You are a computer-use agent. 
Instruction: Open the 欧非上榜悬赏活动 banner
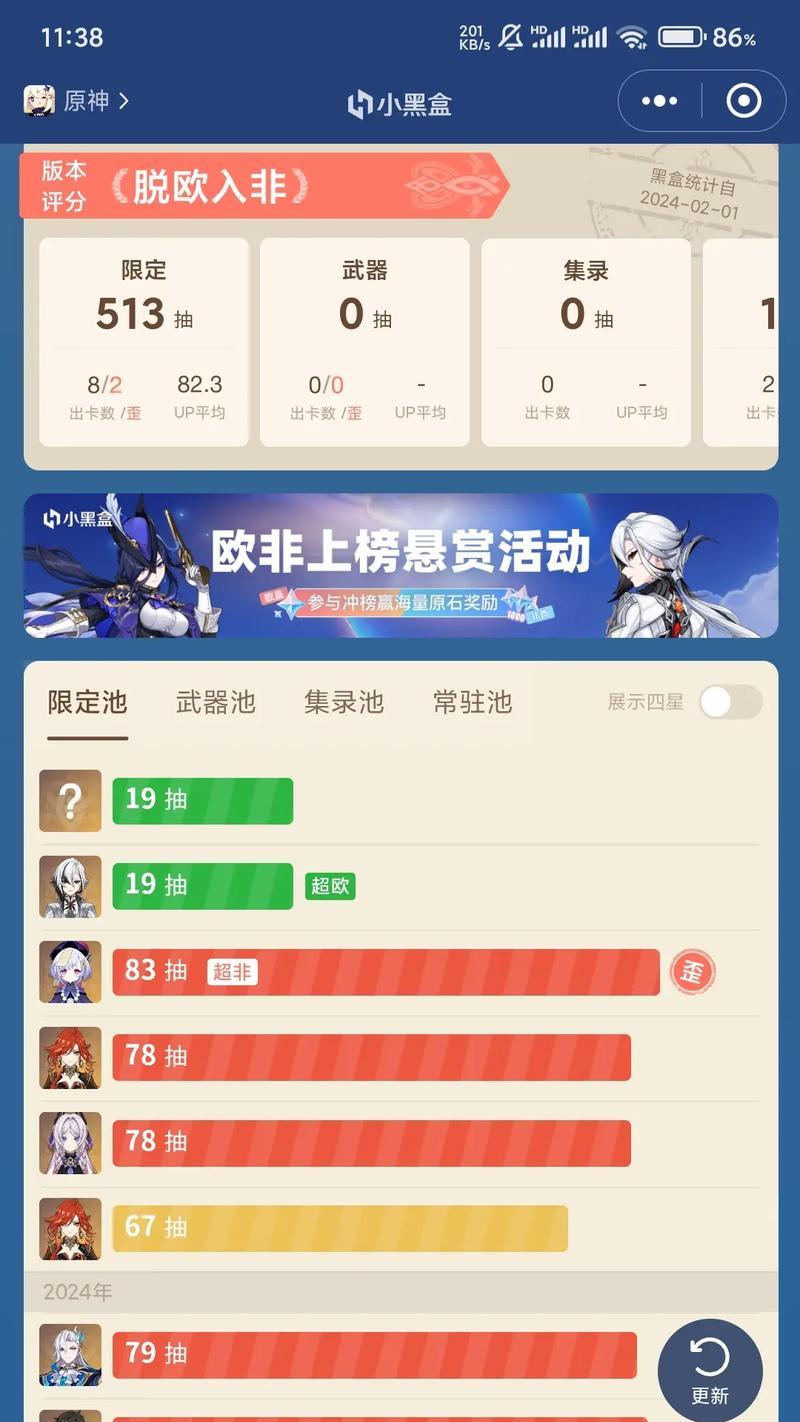coord(400,565)
